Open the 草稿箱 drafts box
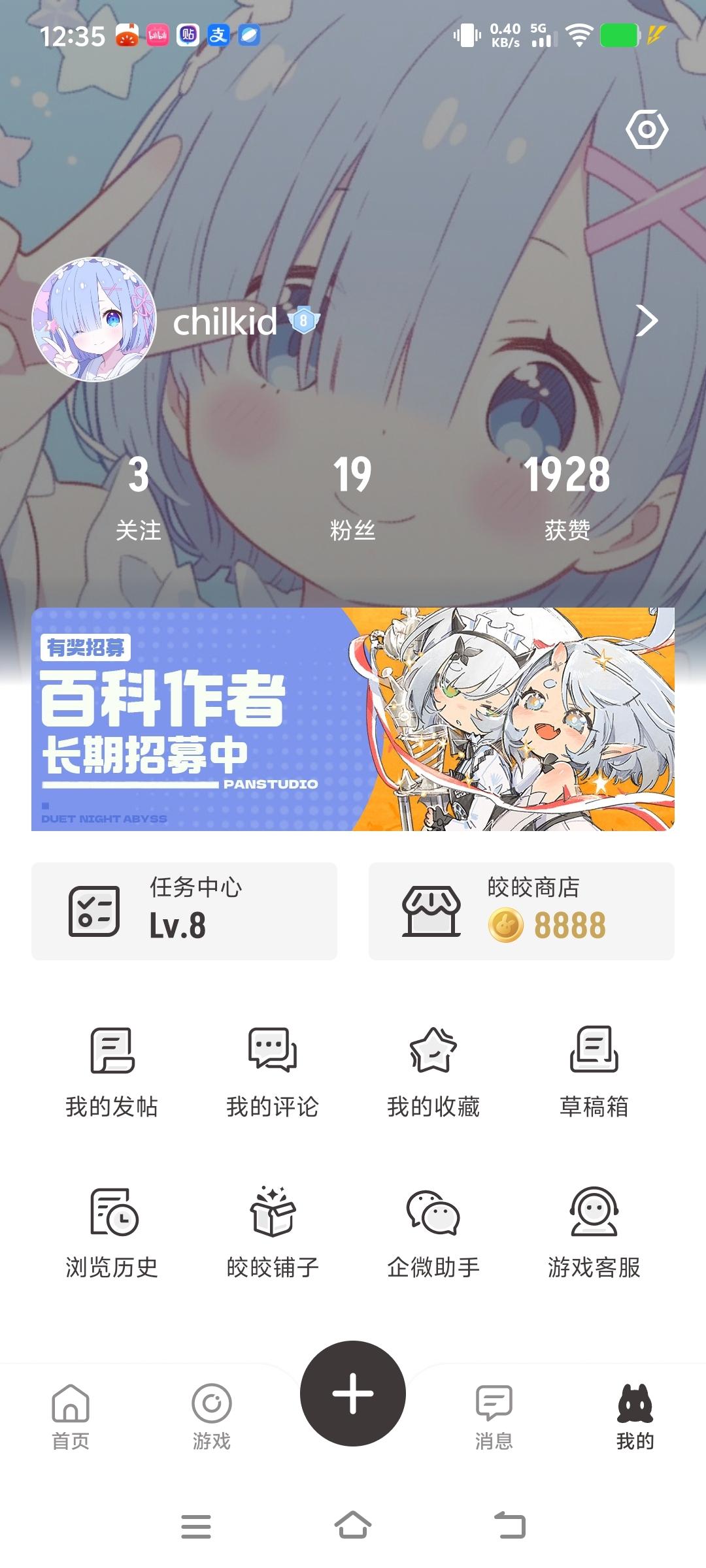Viewport: 706px width, 1568px height. (594, 1072)
